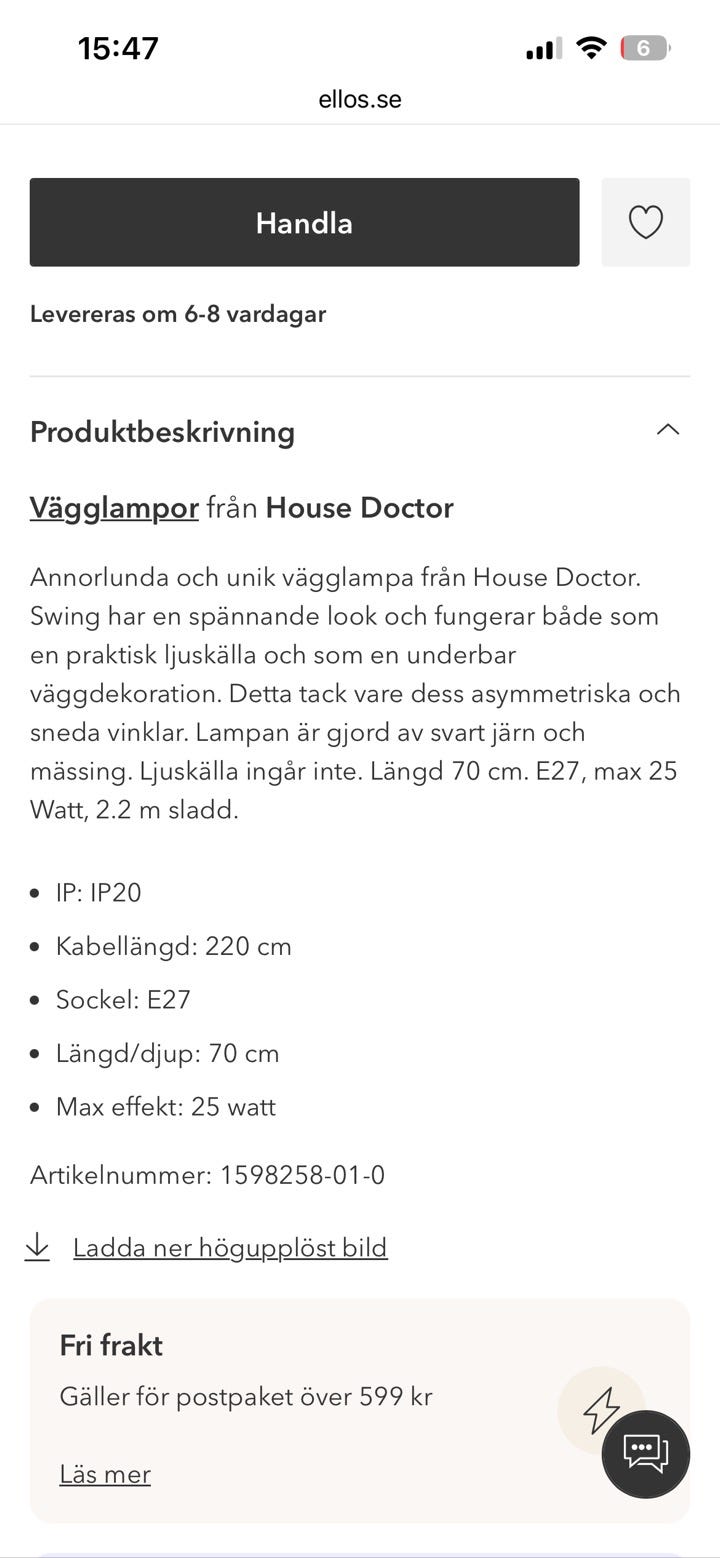Open Läs mer about free shipping
This screenshot has height=1558, width=720.
(x=105, y=1474)
